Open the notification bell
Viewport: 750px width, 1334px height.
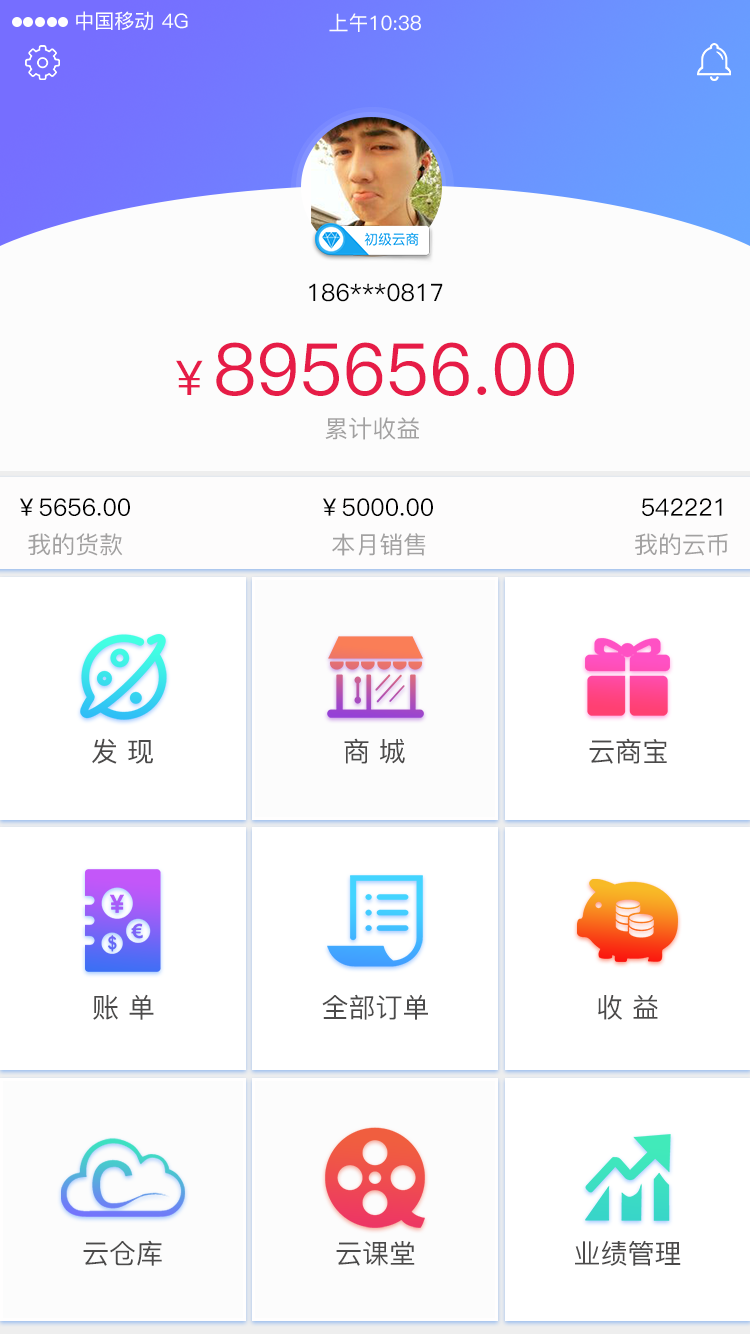click(713, 61)
